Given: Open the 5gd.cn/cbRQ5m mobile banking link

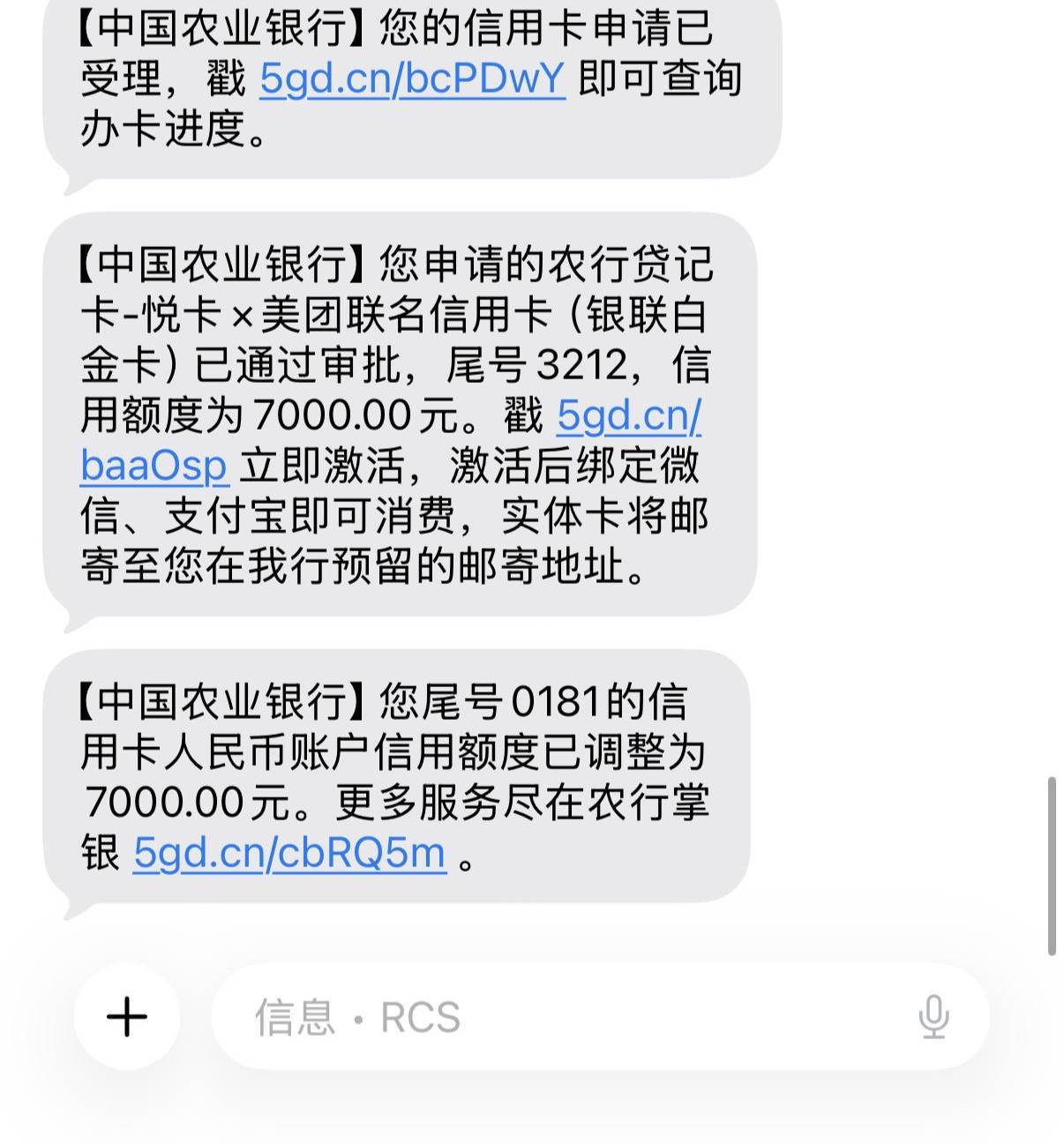Looking at the screenshot, I should (289, 853).
